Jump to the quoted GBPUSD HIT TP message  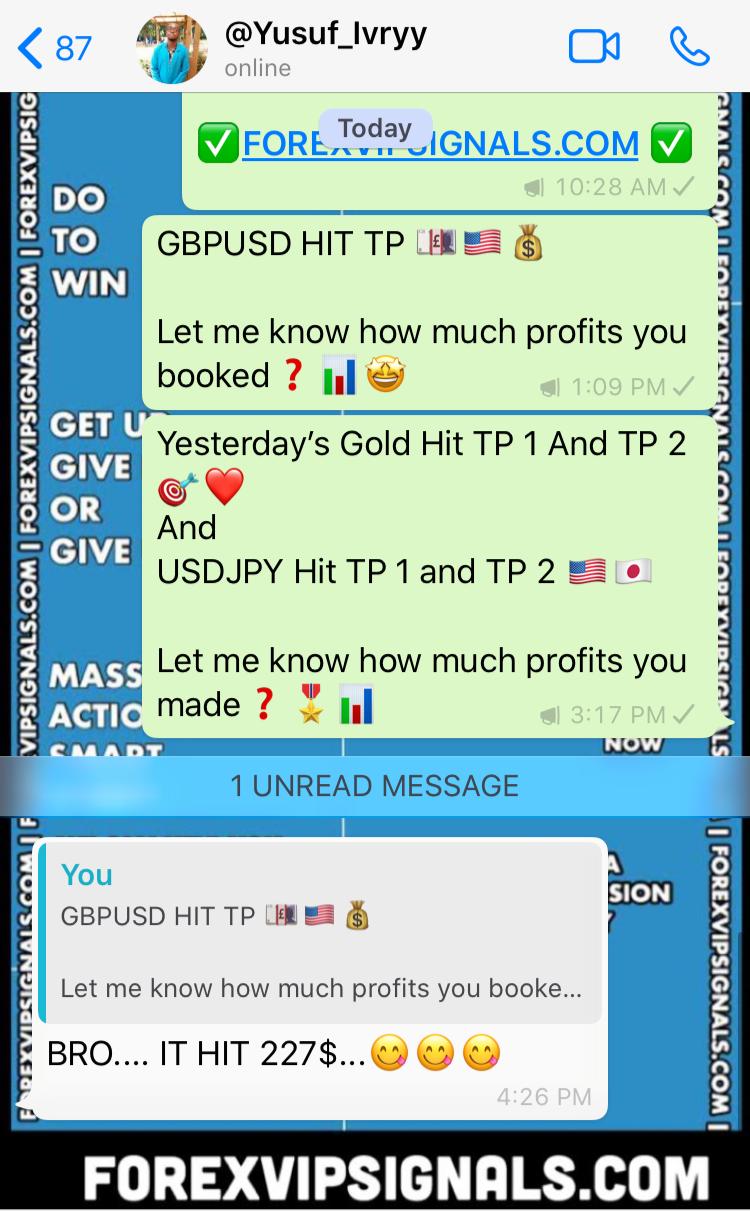pyautogui.click(x=320, y=932)
